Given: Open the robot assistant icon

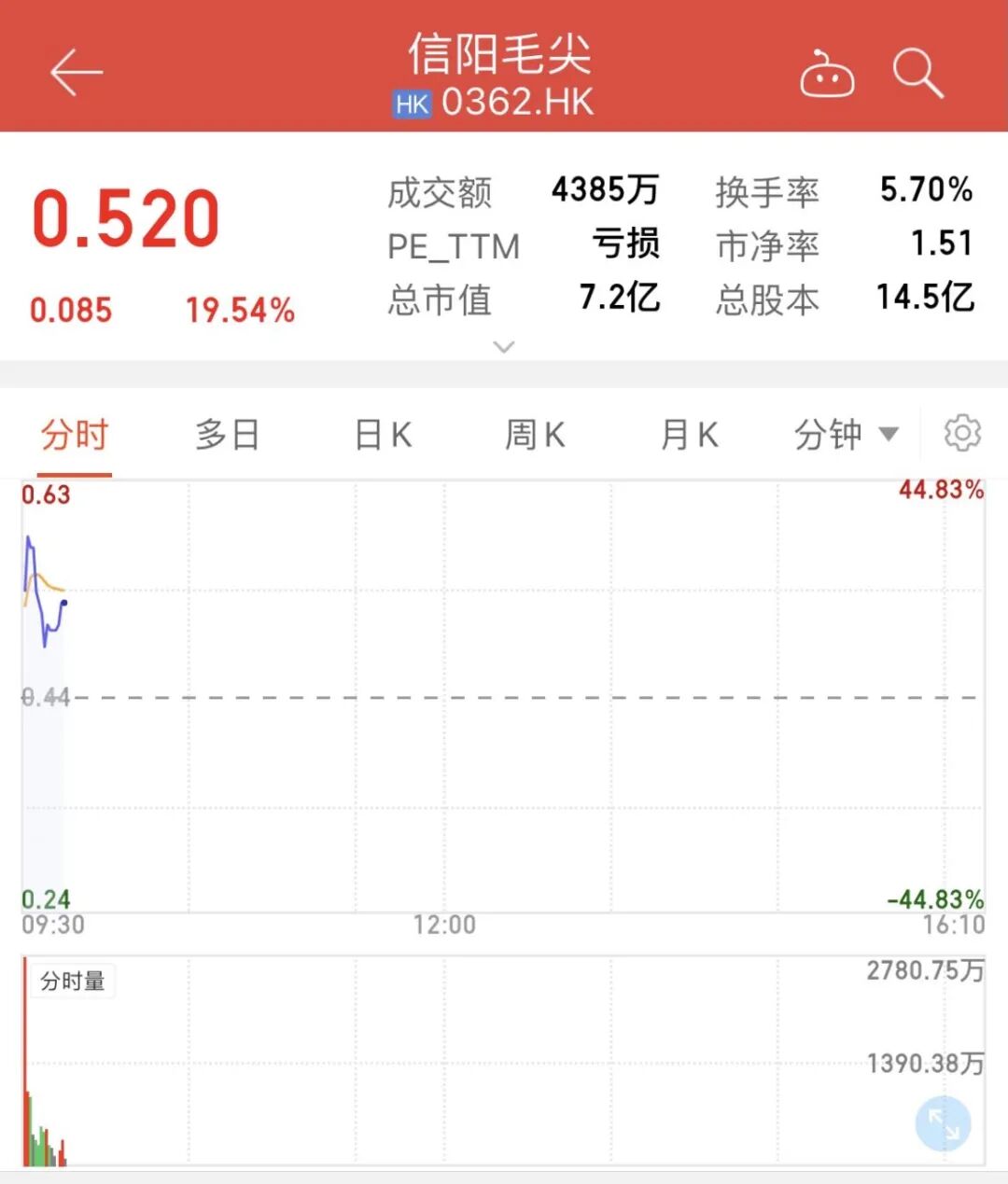Looking at the screenshot, I should (826, 74).
